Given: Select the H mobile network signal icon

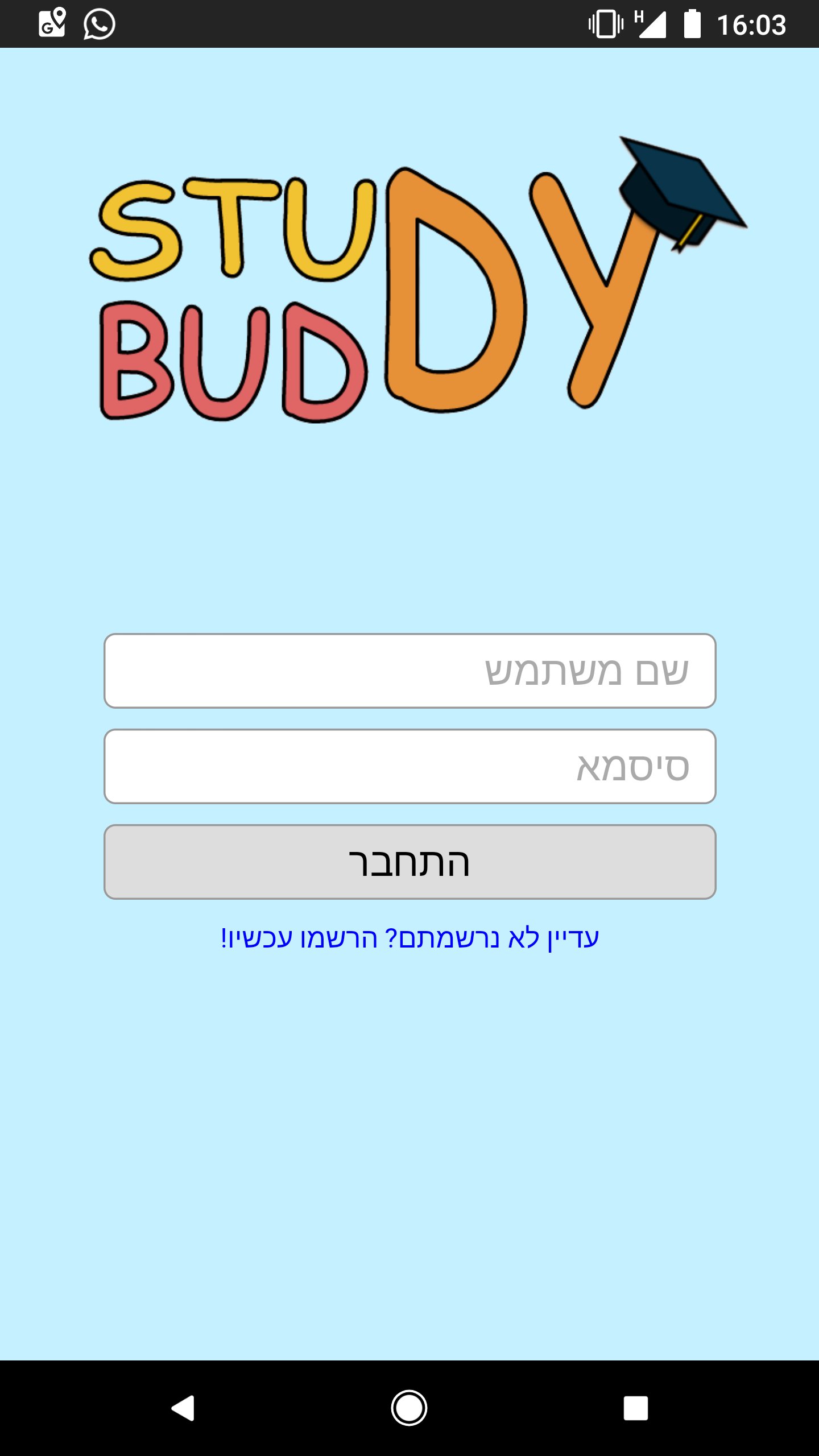Looking at the screenshot, I should (x=652, y=24).
